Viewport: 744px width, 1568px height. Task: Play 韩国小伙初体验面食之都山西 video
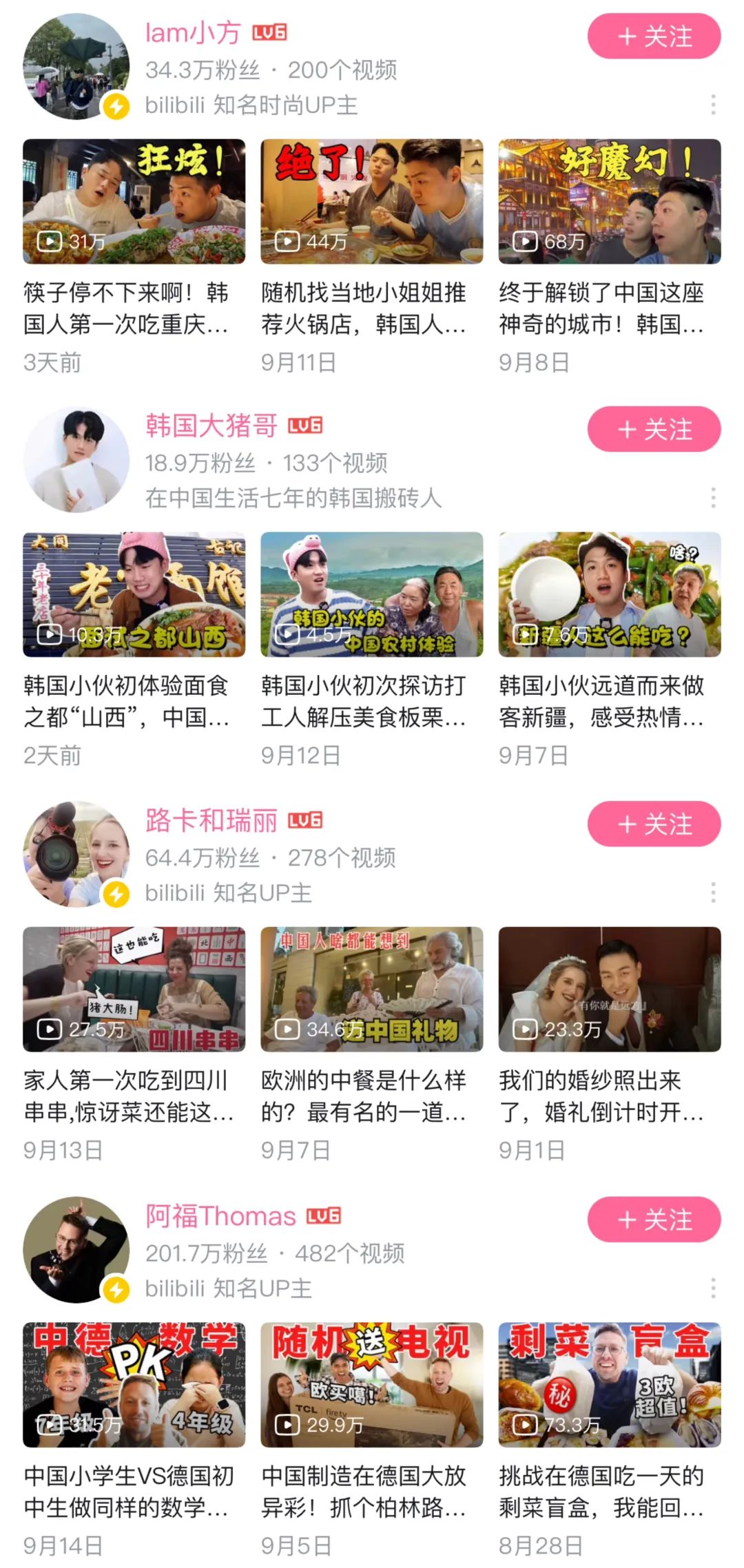[x=134, y=594]
